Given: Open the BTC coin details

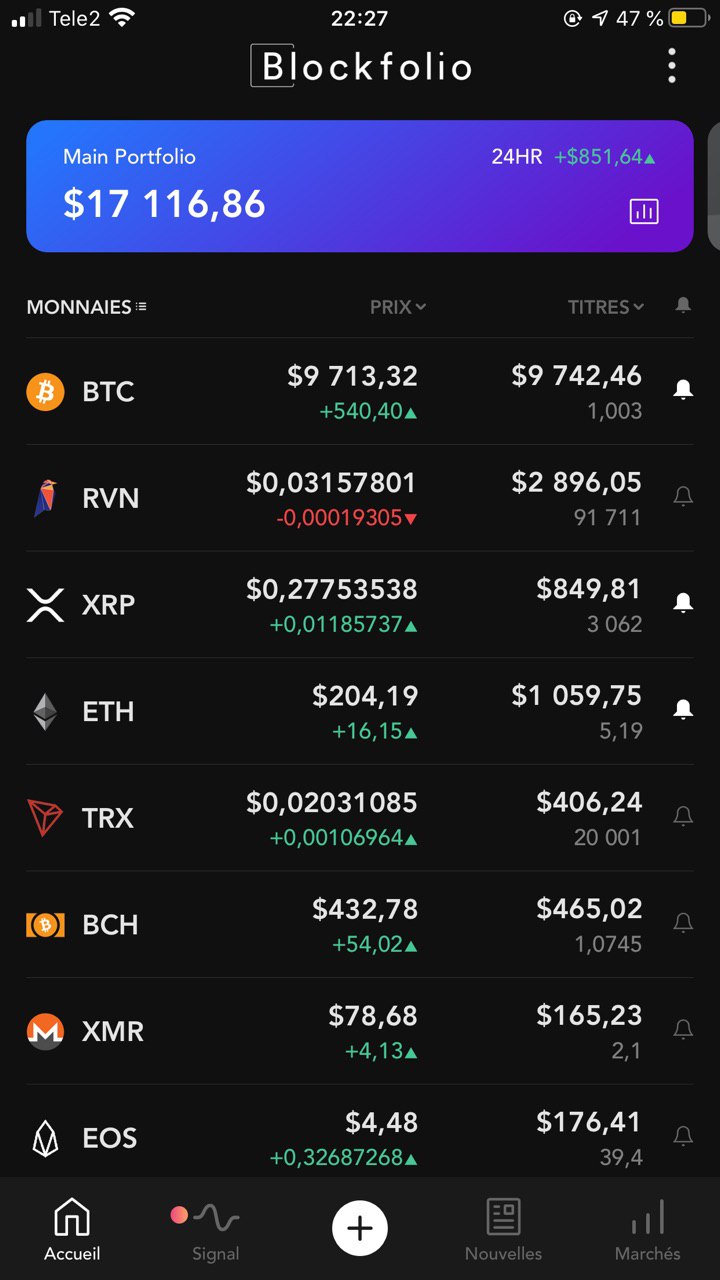Looking at the screenshot, I should click(360, 391).
